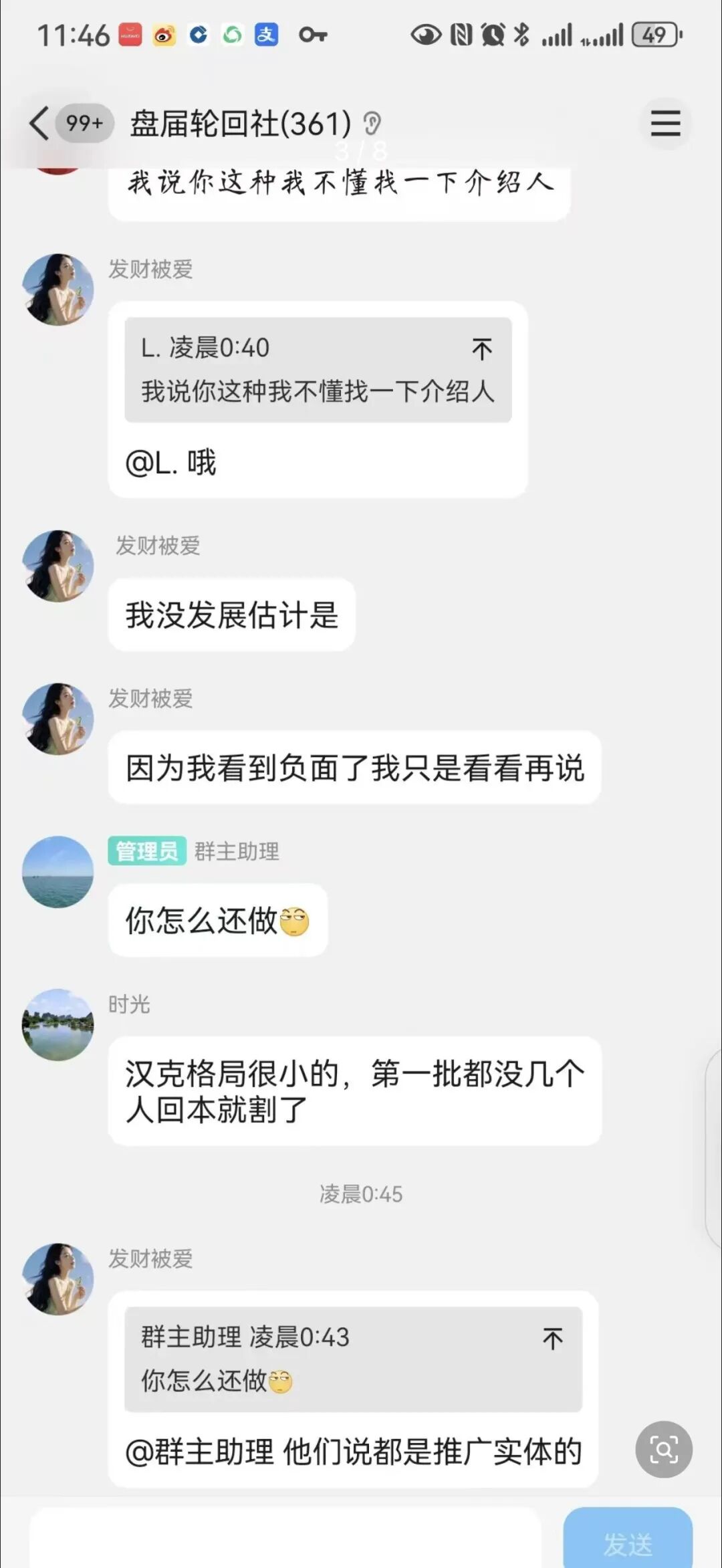
Task: Toggle the NFC icon in the status bar
Action: (x=460, y=35)
